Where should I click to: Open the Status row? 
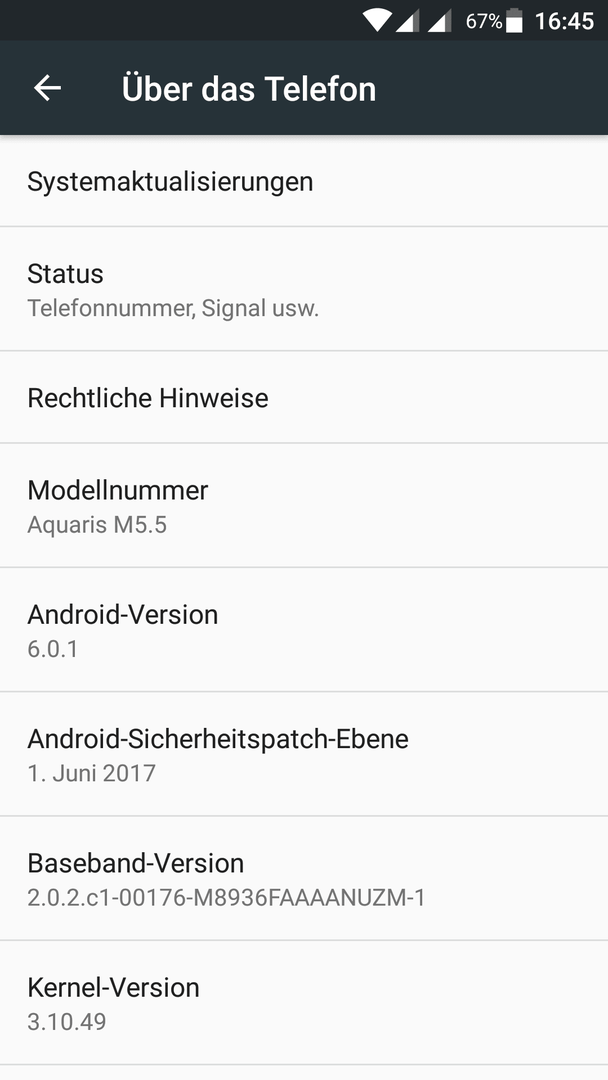point(304,289)
